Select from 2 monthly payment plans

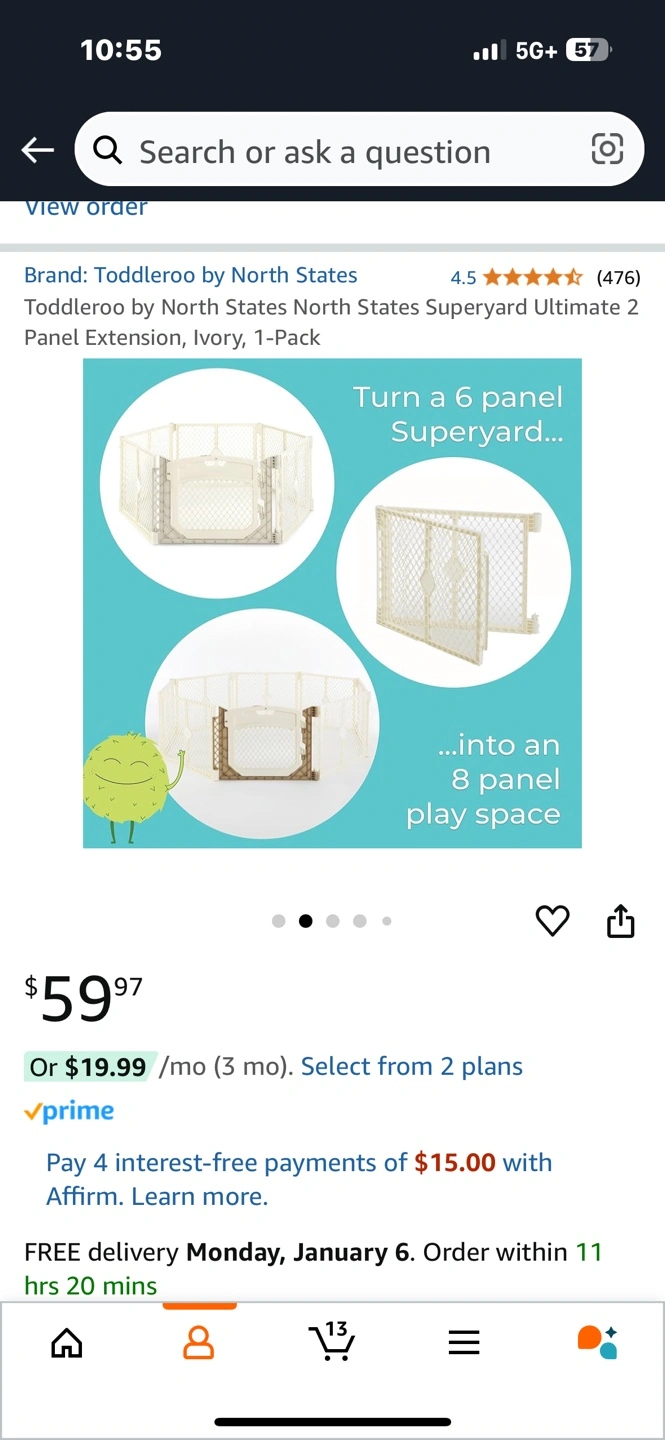411,1067
